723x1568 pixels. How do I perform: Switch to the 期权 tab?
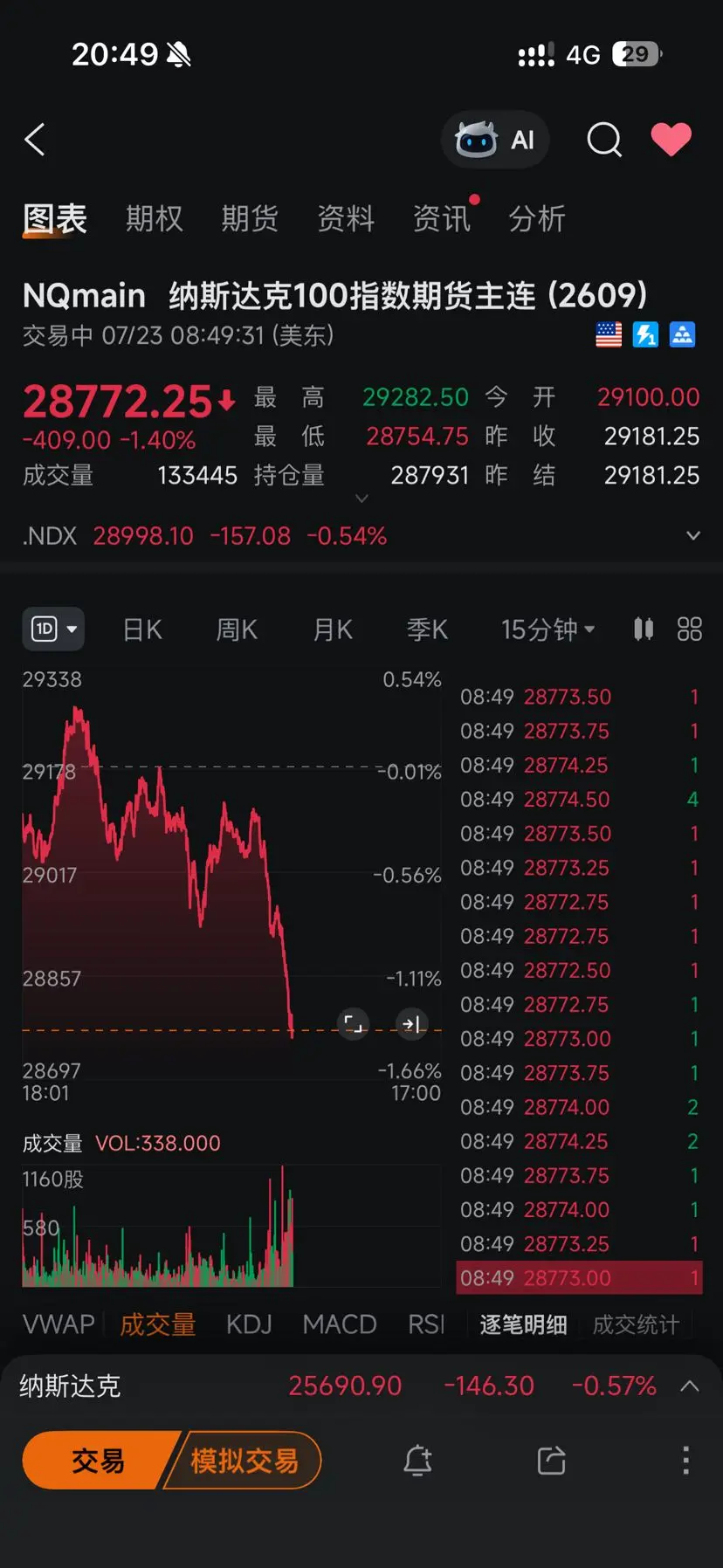(x=154, y=218)
